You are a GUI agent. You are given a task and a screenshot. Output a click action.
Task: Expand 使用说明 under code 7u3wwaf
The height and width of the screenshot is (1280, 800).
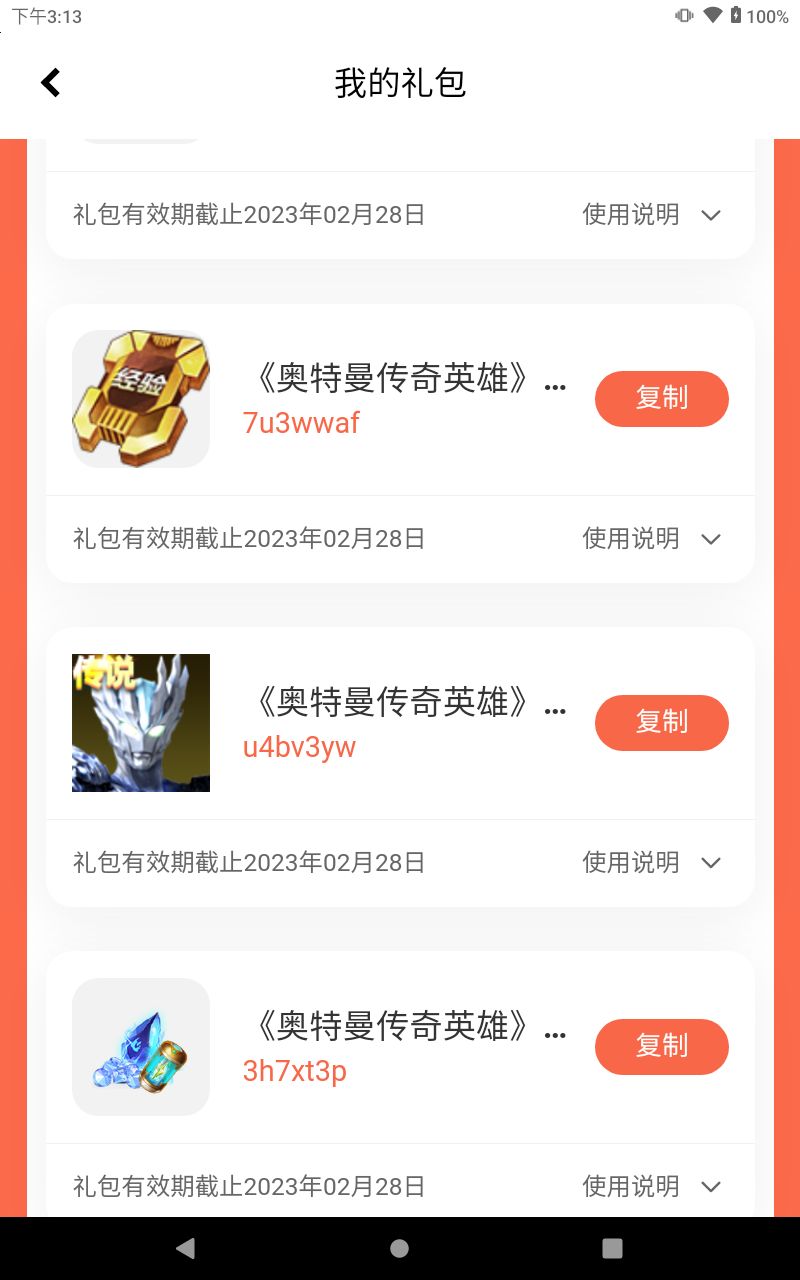click(651, 539)
